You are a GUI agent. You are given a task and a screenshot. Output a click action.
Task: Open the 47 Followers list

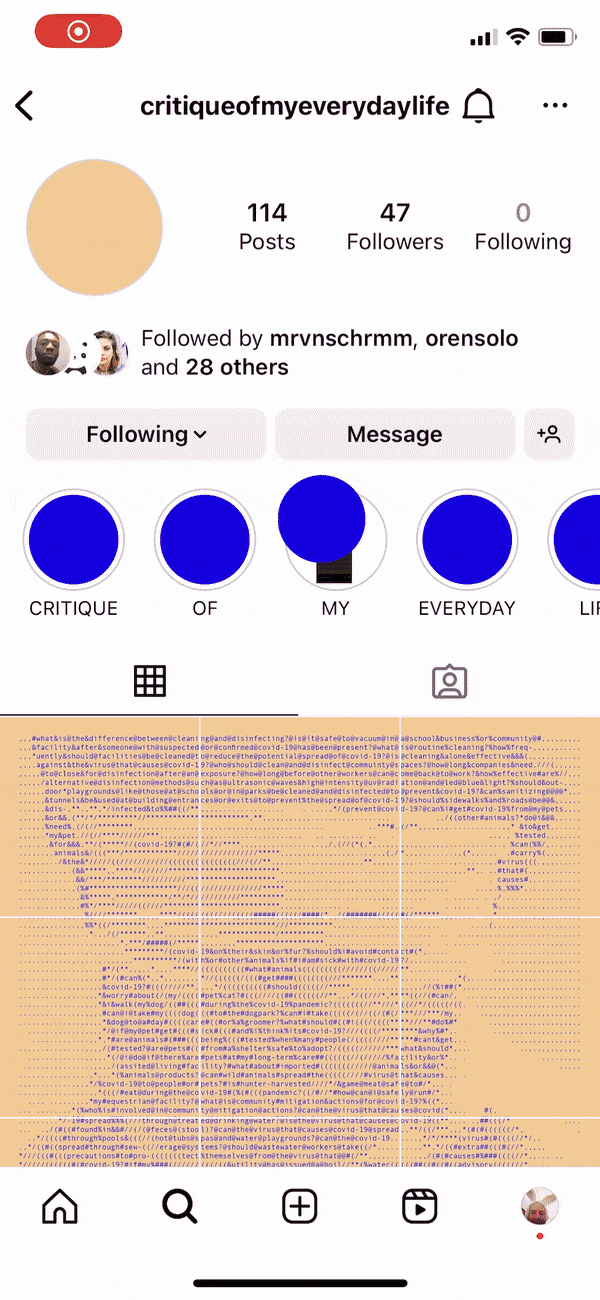point(395,226)
